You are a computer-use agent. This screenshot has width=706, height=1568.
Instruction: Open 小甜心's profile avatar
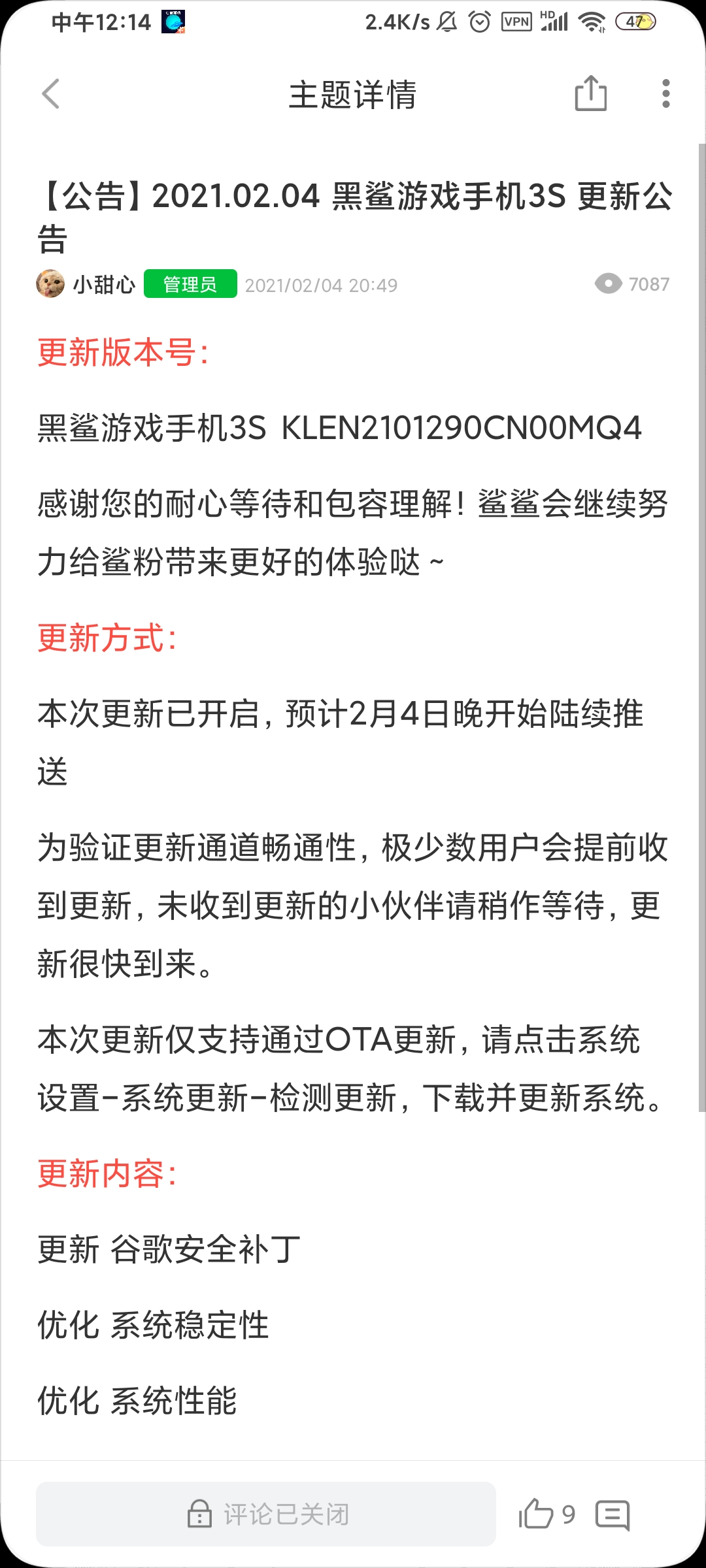(x=50, y=284)
